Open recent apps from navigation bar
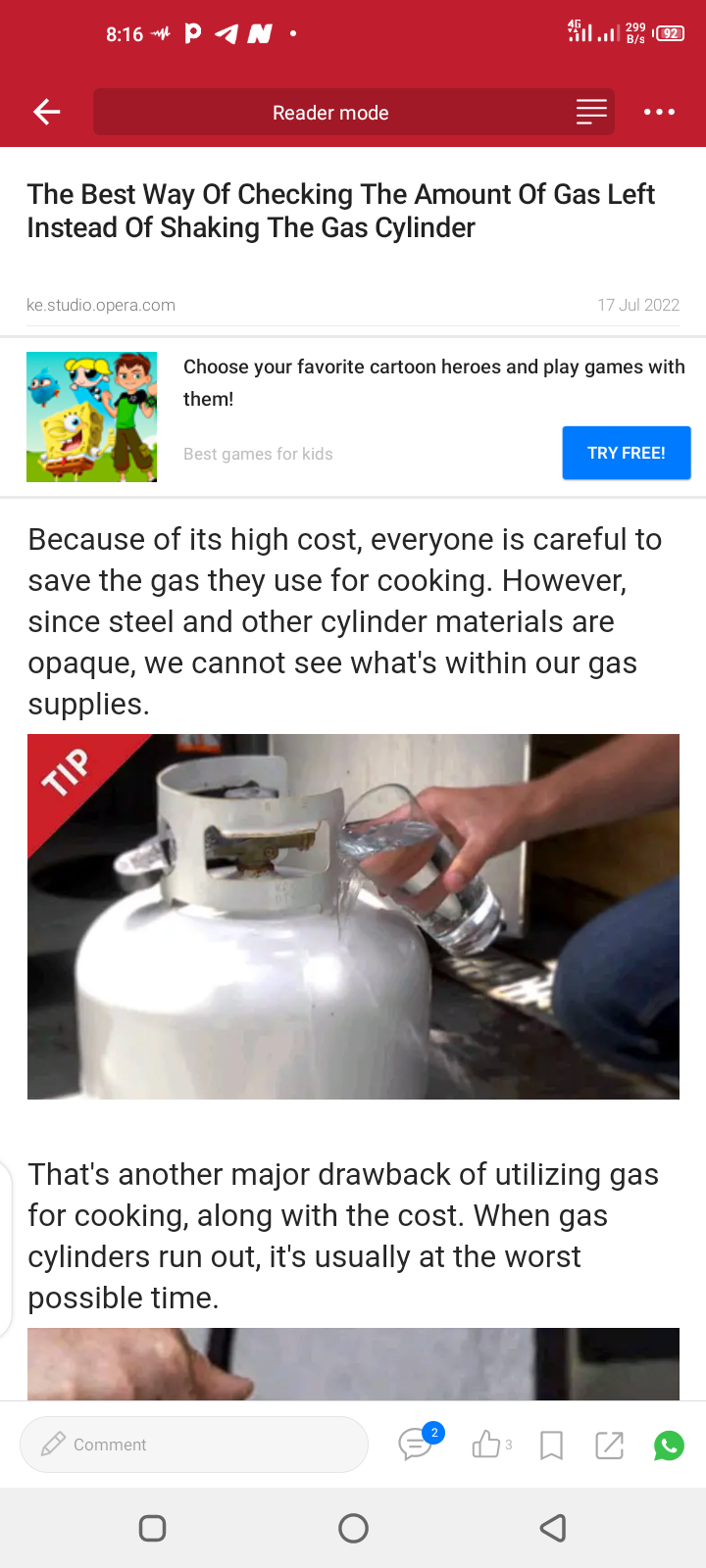 click(153, 1528)
